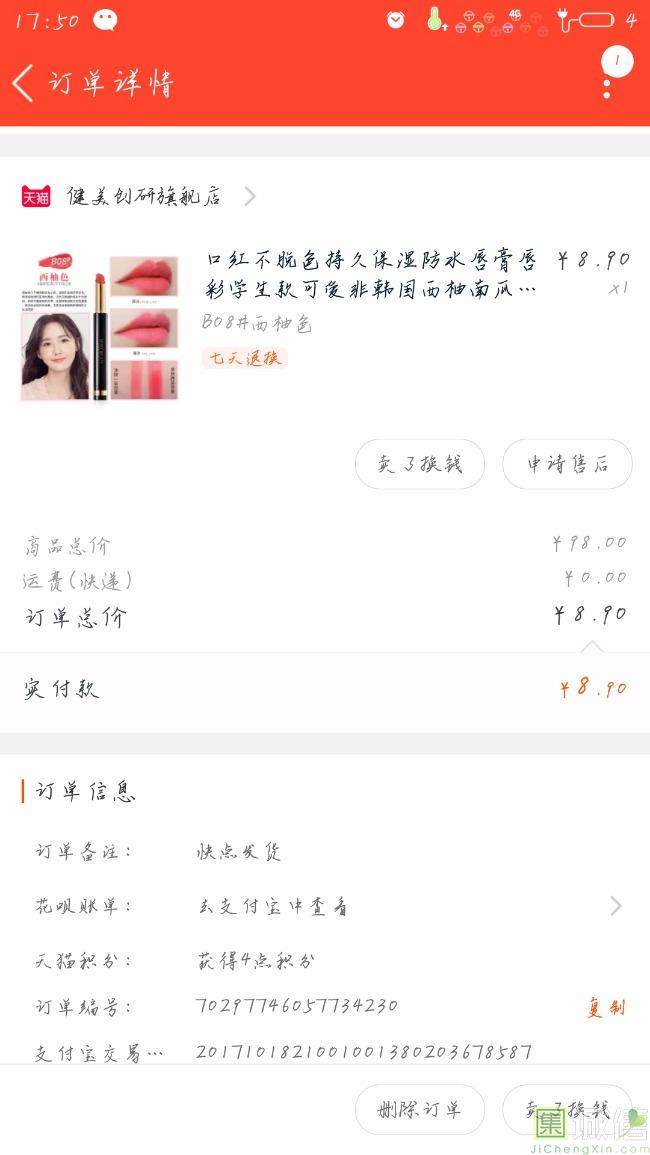Go back from the order details page

[x=24, y=83]
